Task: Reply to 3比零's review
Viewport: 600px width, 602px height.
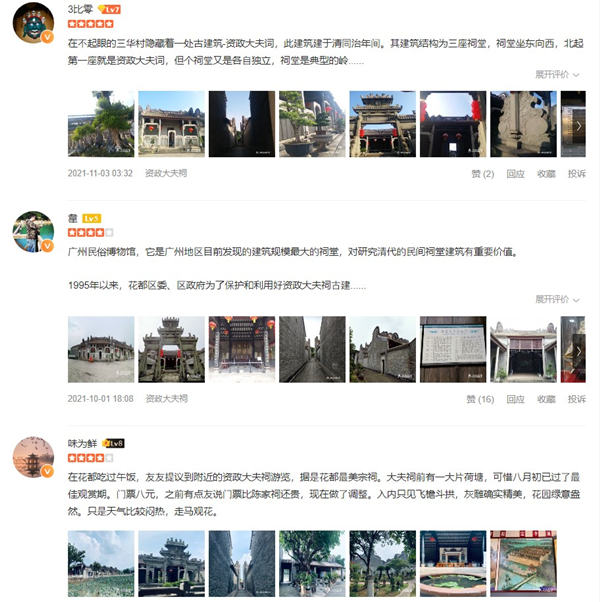Action: click(x=515, y=173)
